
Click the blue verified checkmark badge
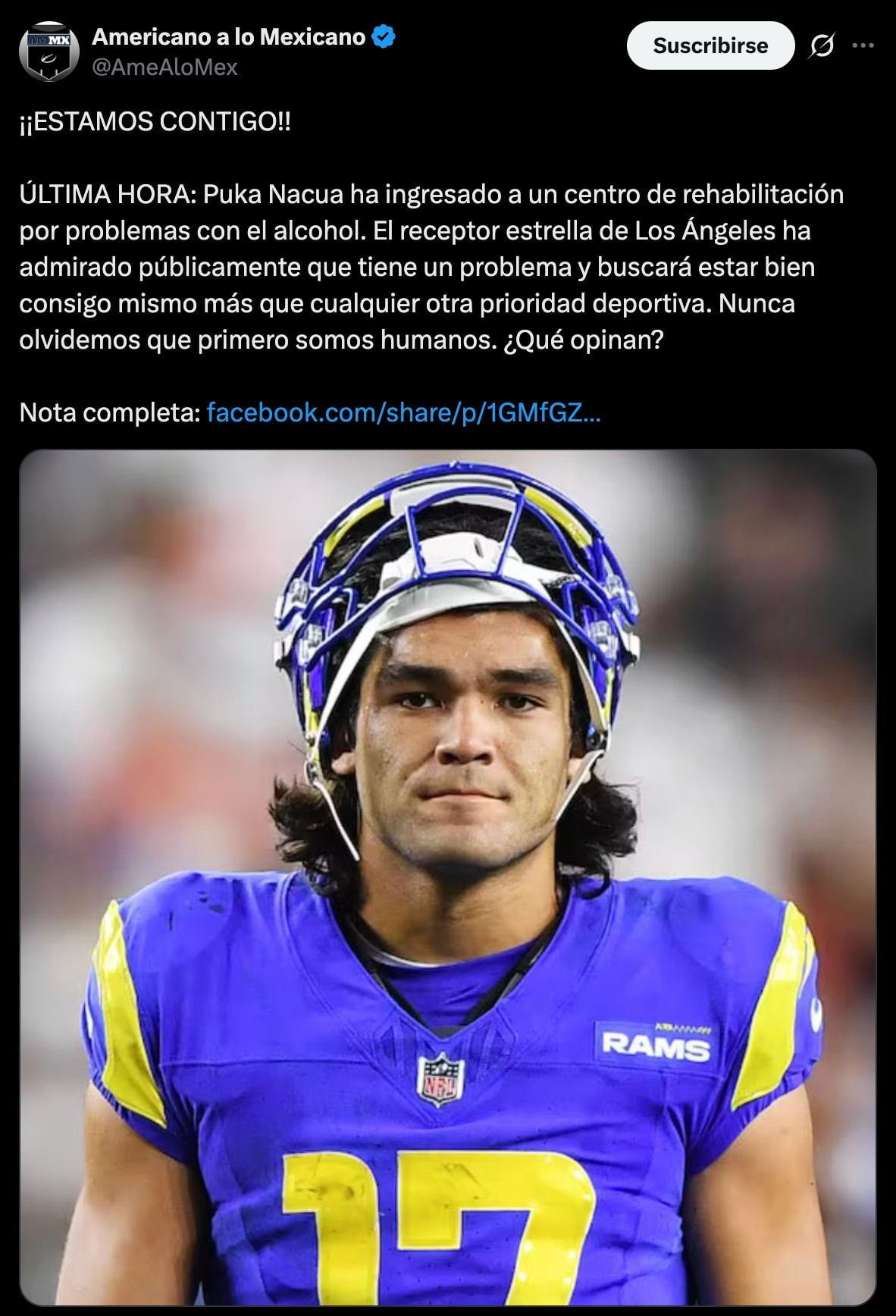click(385, 35)
